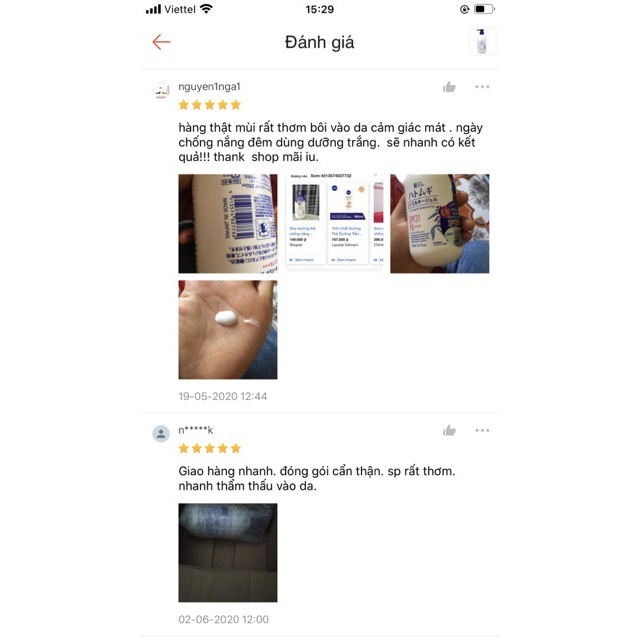
Task: Open nguyen1nga1's price comparison screenshot
Action: point(334,223)
